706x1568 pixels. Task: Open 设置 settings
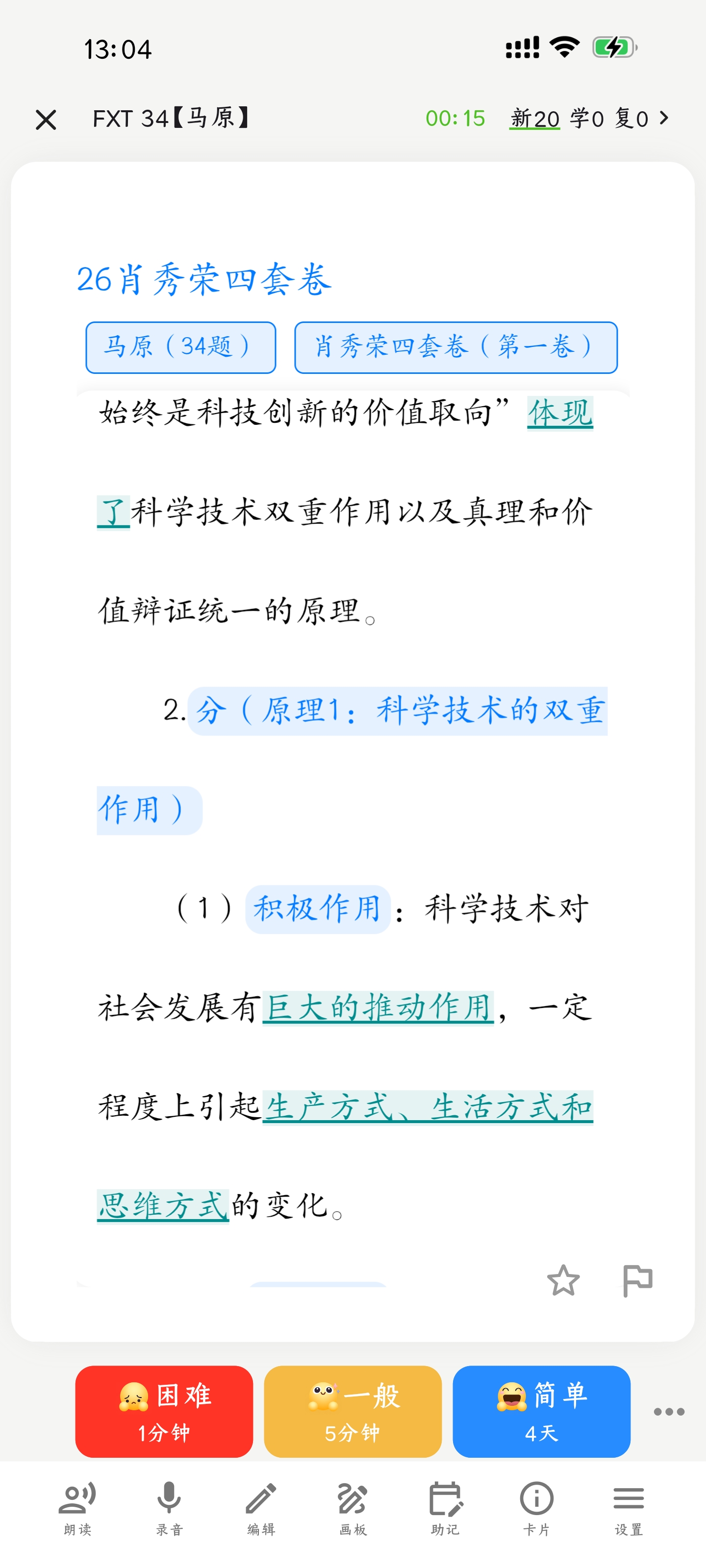[628, 1507]
